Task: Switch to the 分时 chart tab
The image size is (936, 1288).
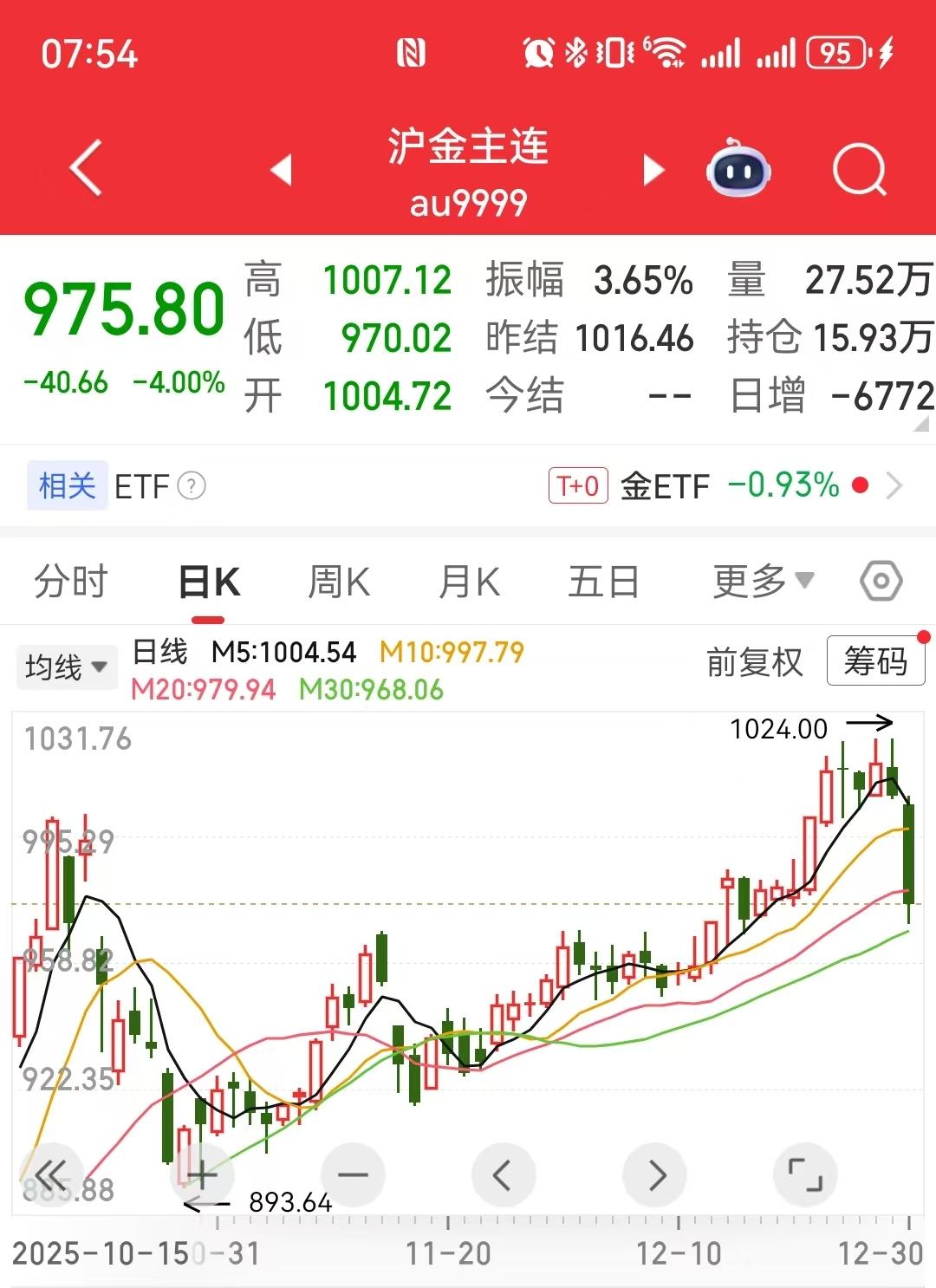Action: 71,582
